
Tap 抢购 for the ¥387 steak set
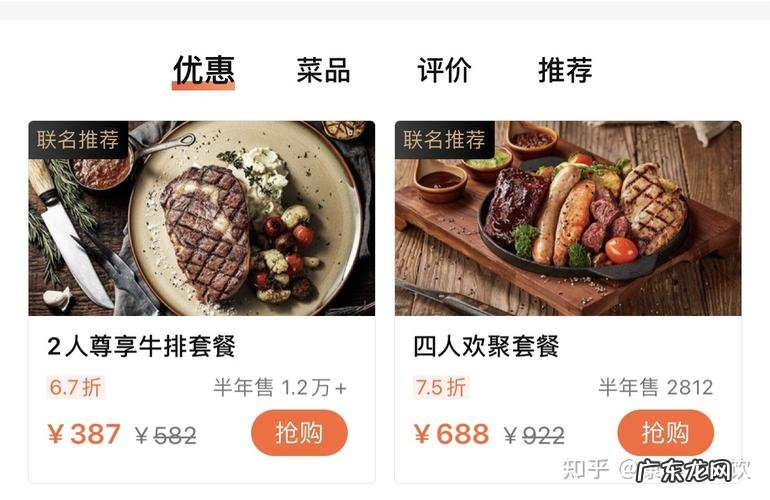pos(299,433)
